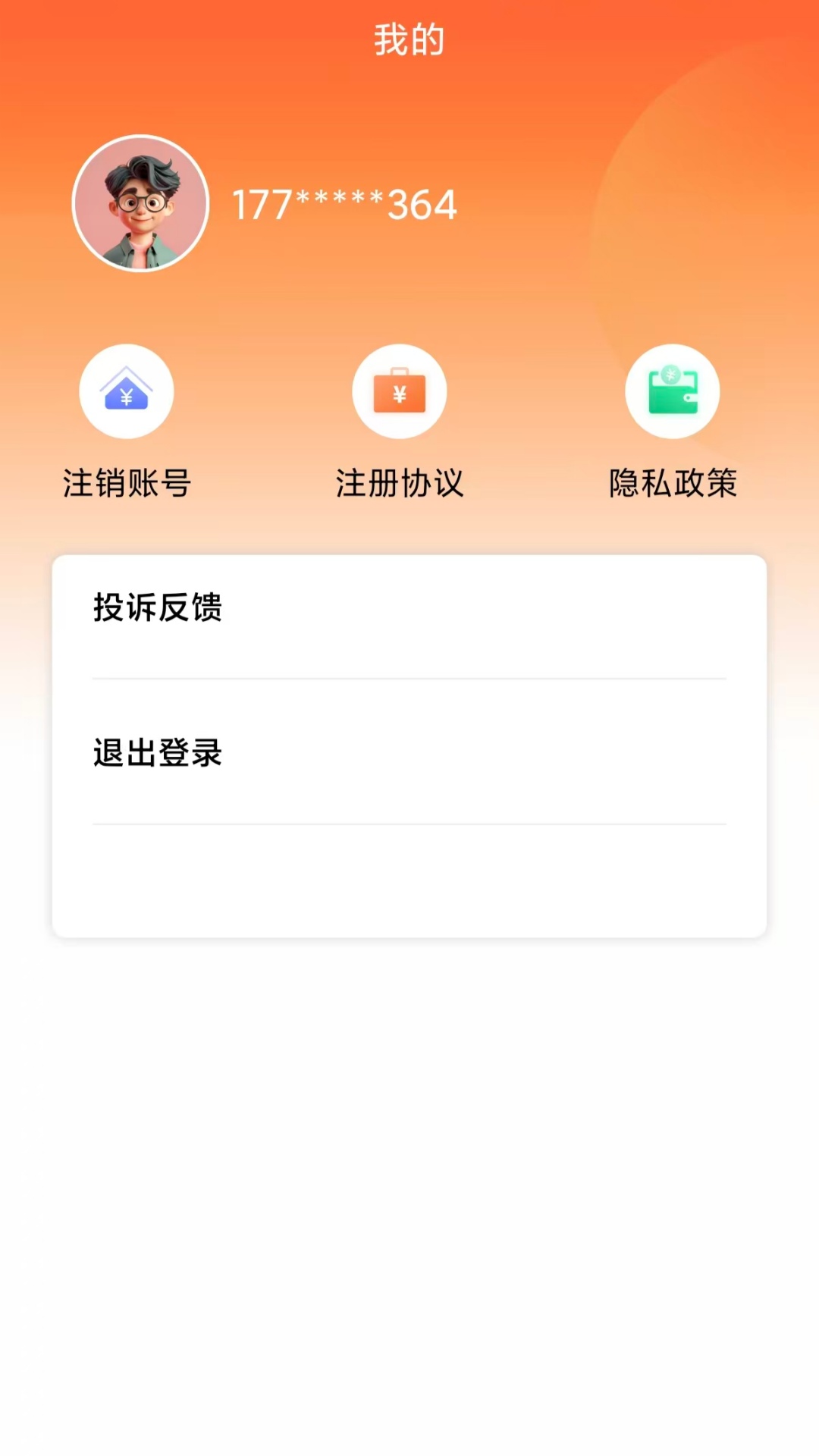Viewport: 819px width, 1456px height.
Task: Tap 投诉反馈 to submit feedback
Action: tap(157, 608)
